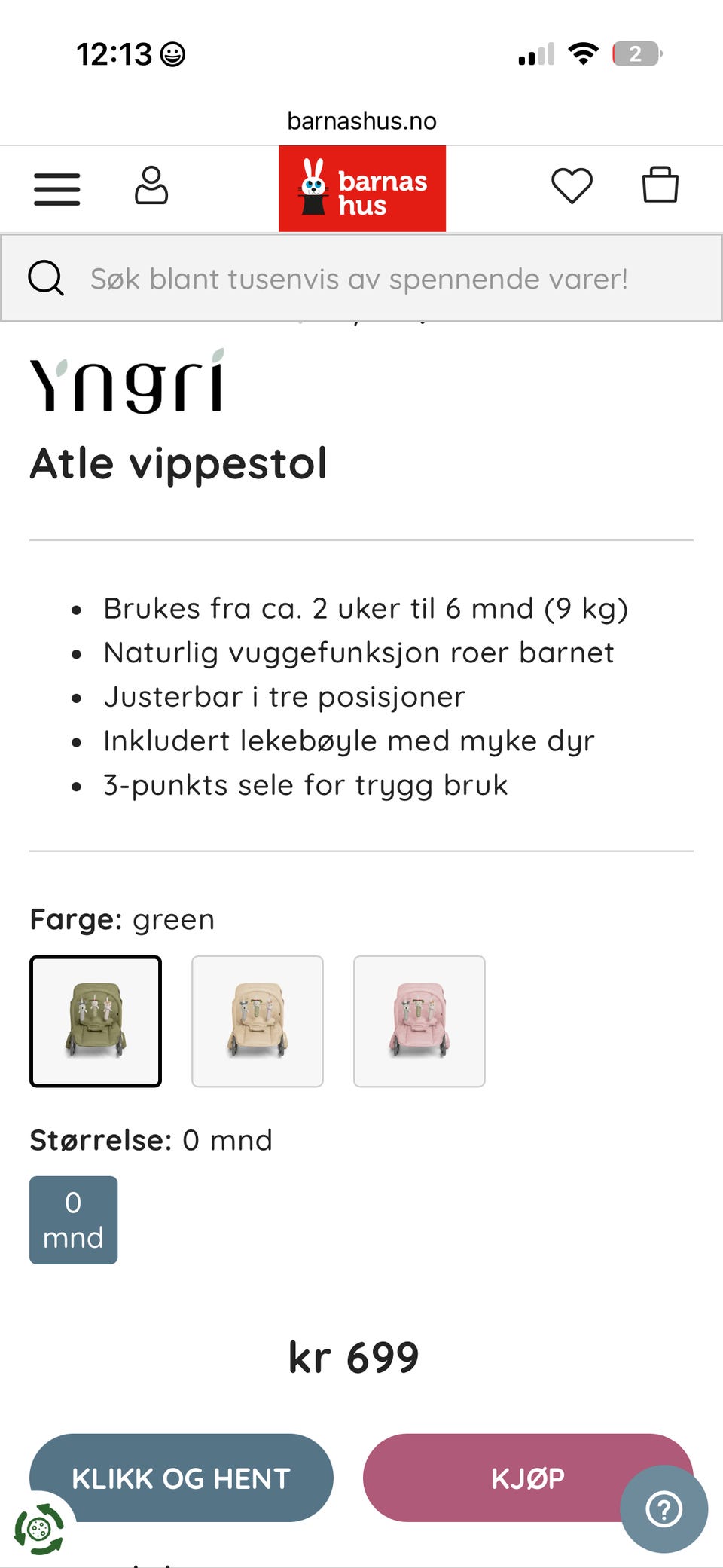Screen dimensions: 723x1568
Task: Open the user account icon
Action: (x=152, y=187)
